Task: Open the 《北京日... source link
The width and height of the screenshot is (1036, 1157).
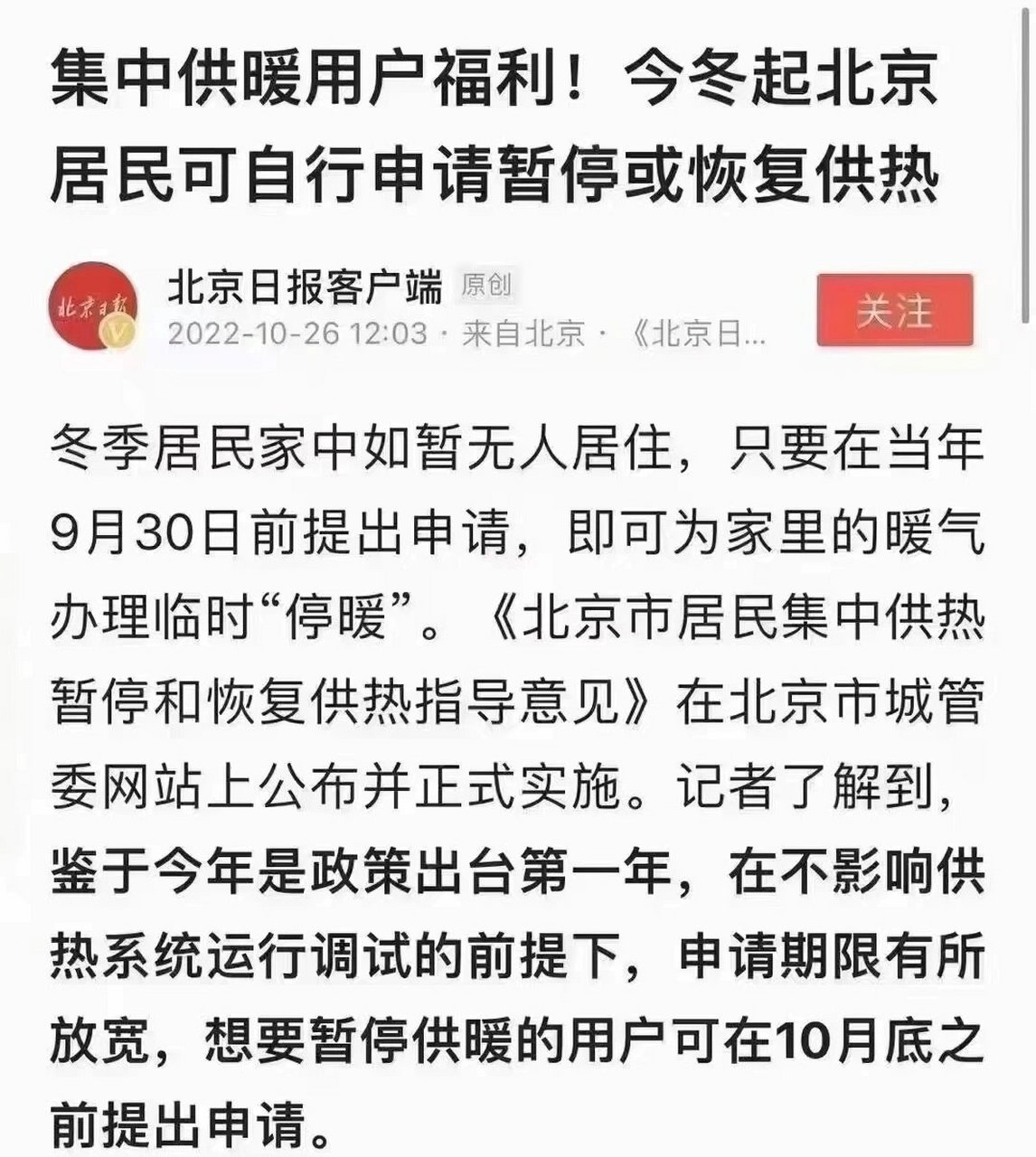Action: 697,334
